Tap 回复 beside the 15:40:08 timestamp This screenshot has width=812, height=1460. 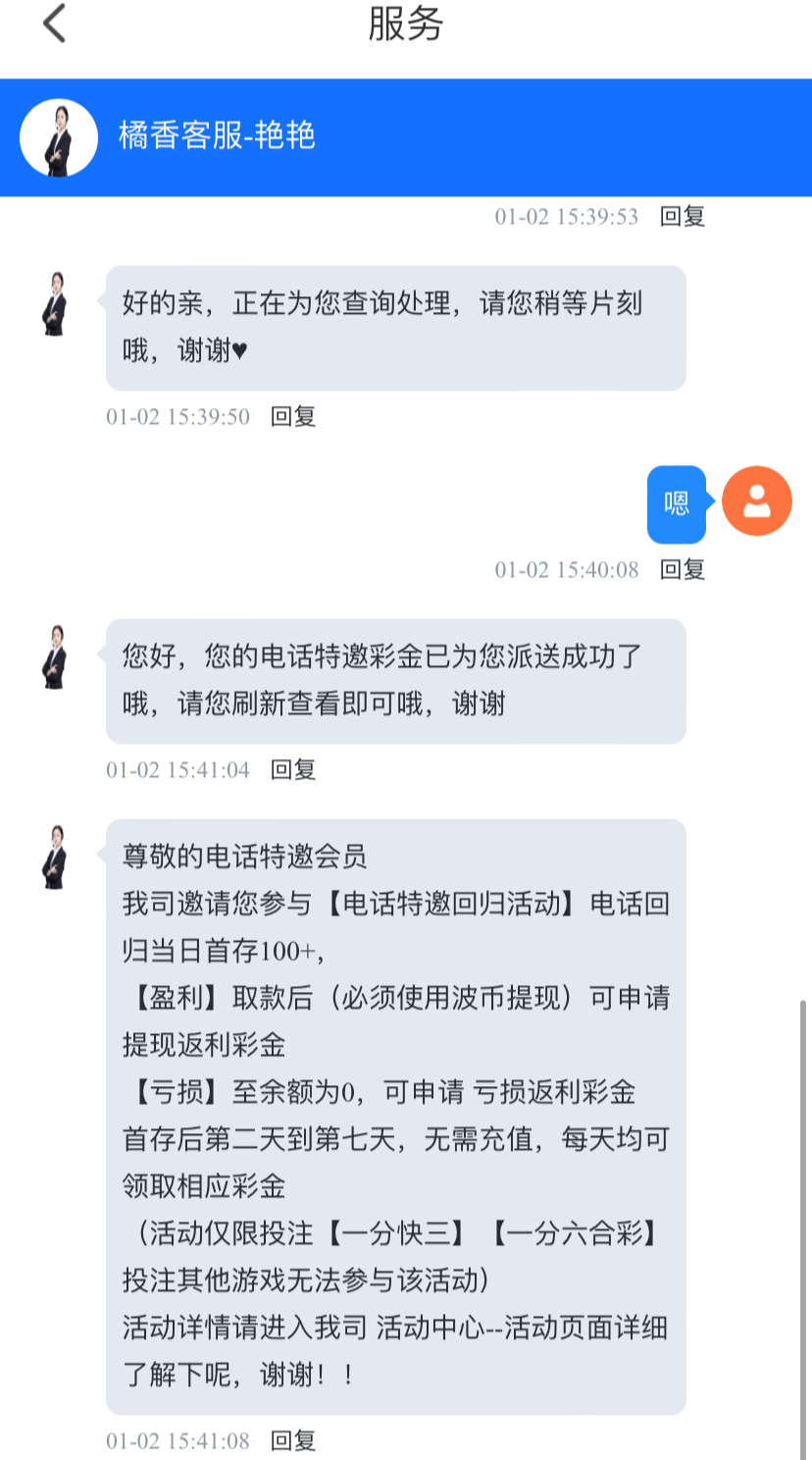click(683, 570)
